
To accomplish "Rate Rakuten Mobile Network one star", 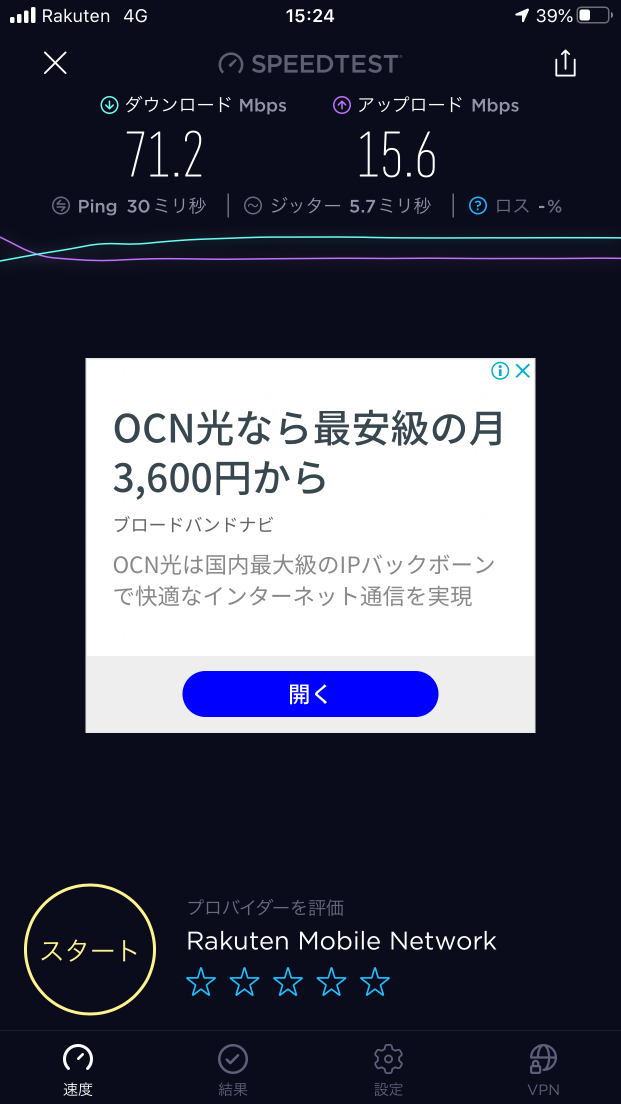I will point(201,983).
